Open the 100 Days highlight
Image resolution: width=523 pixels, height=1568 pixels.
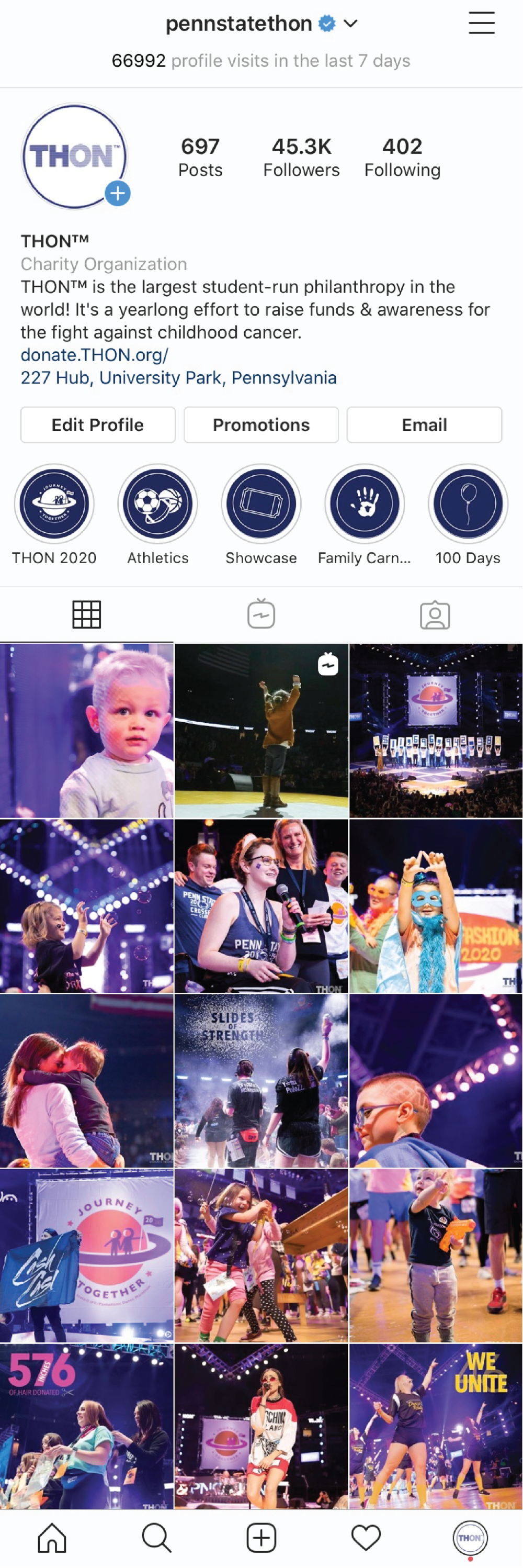point(468,504)
